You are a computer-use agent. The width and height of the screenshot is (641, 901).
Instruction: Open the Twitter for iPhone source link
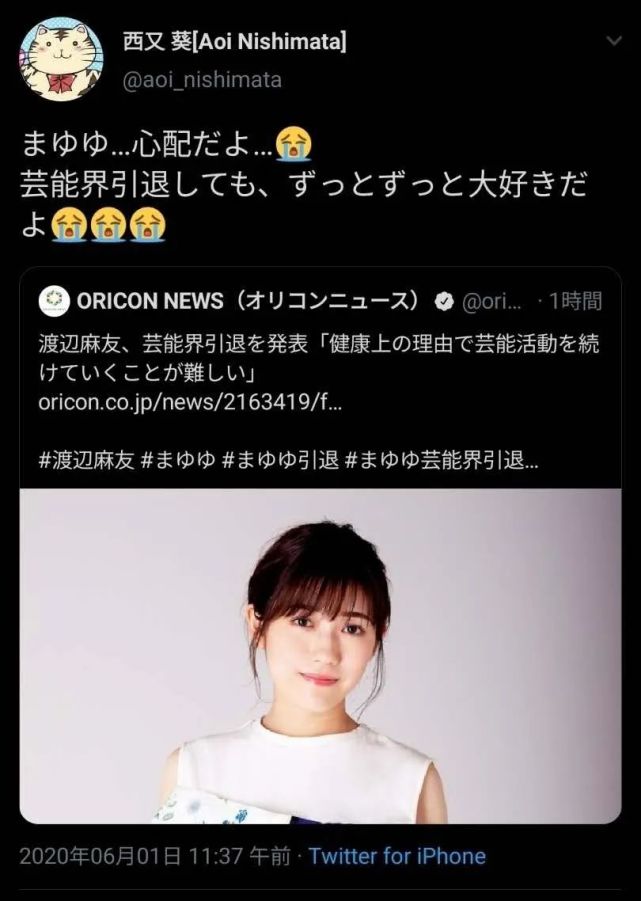point(397,856)
